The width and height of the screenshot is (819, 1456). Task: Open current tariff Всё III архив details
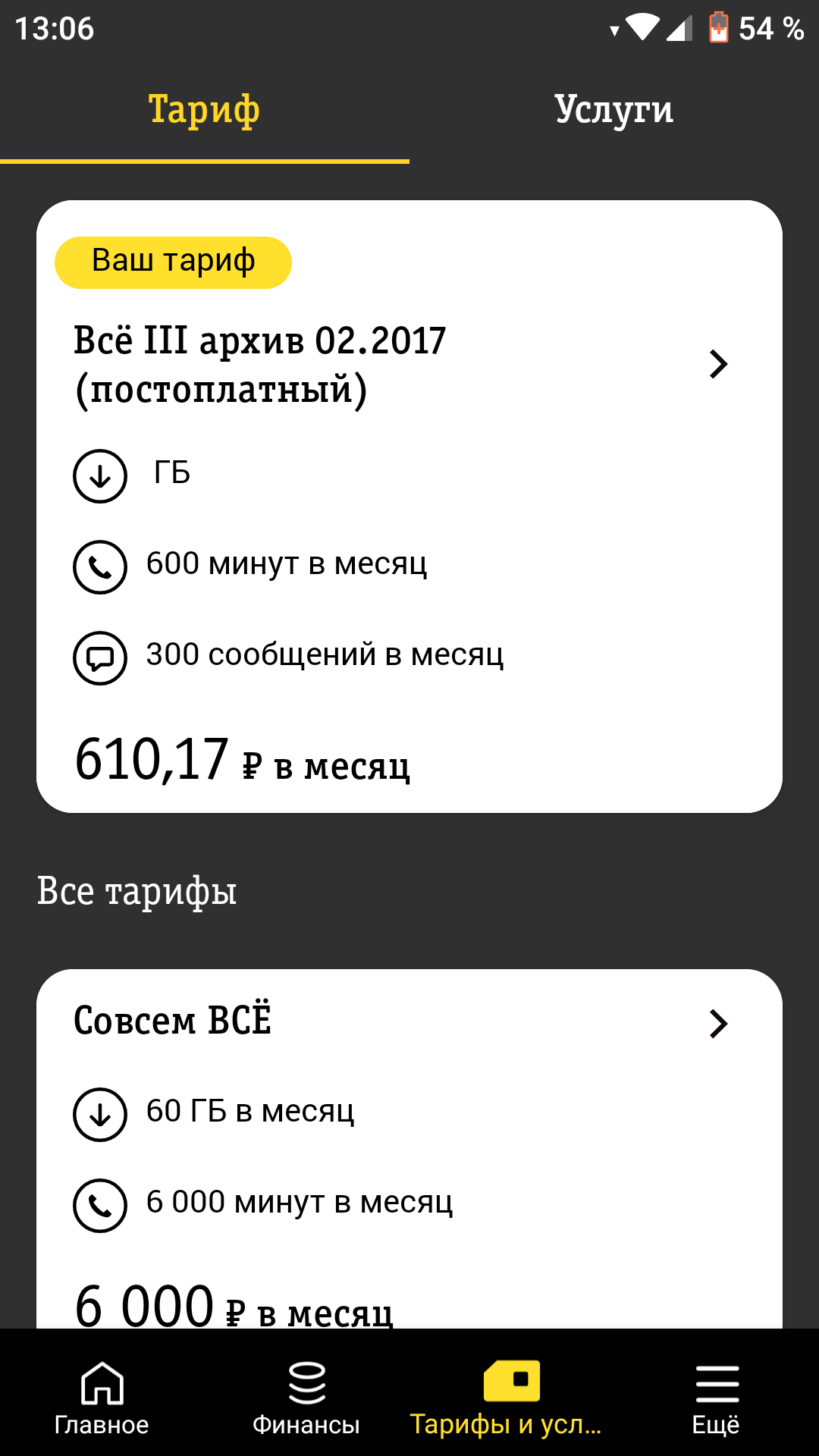(409, 366)
